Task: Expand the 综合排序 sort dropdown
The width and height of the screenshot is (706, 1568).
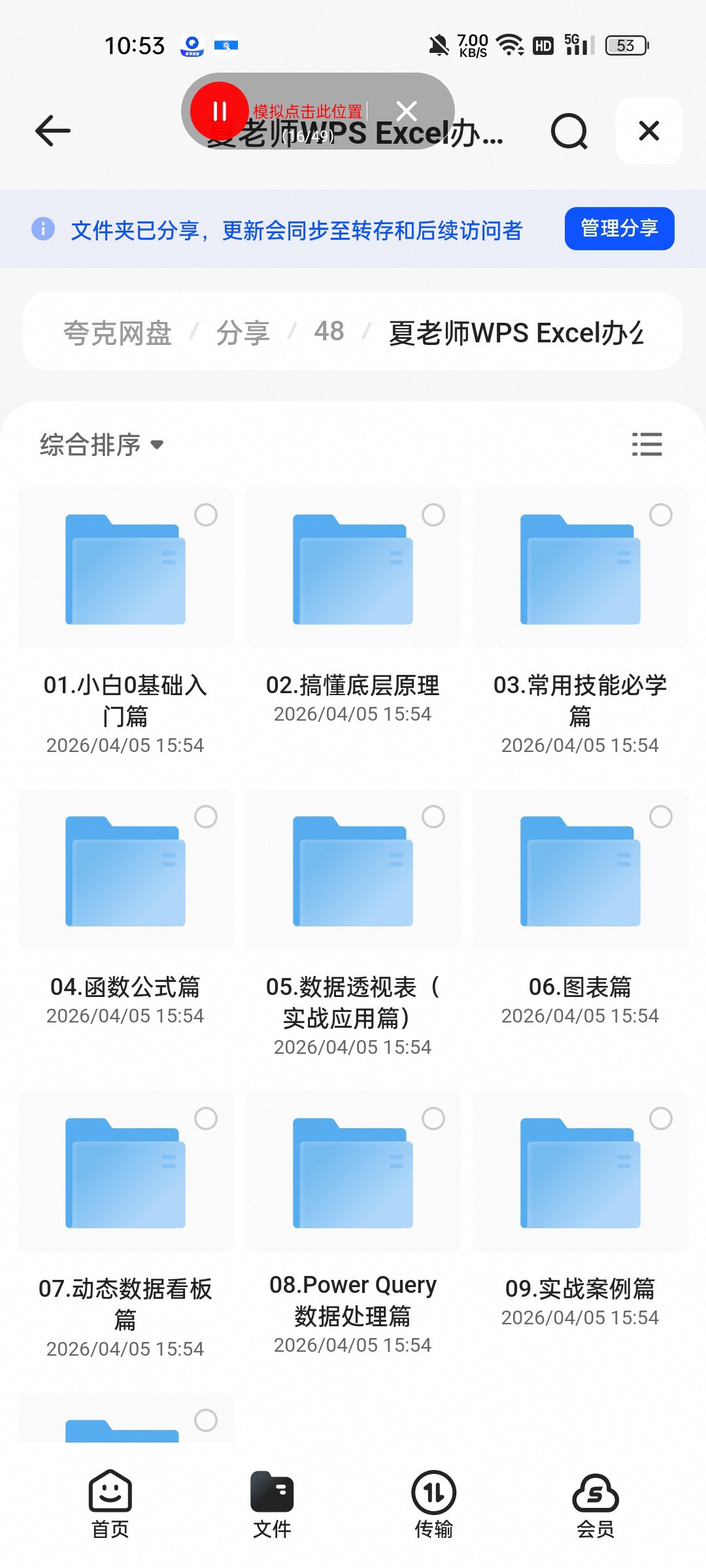Action: 102,445
